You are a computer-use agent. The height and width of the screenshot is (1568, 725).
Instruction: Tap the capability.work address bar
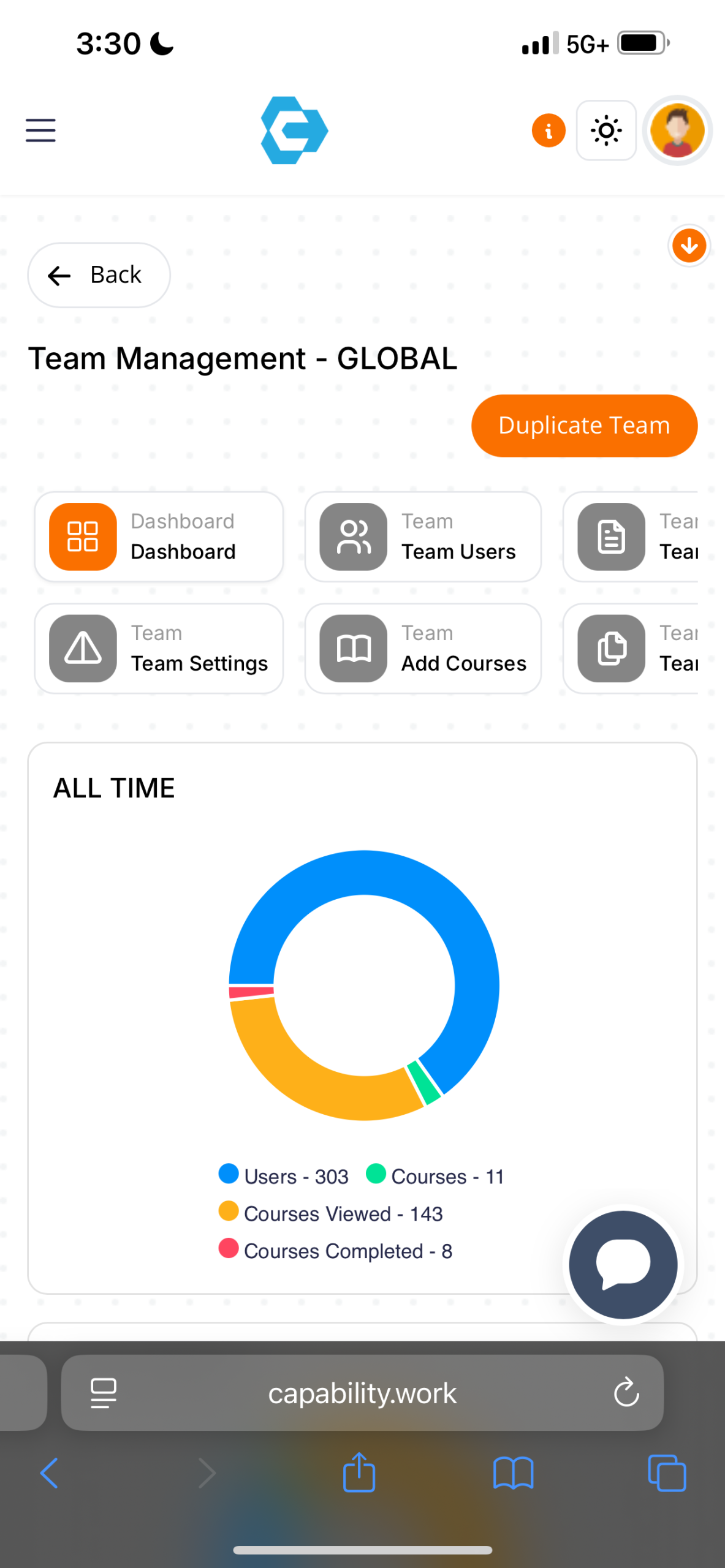point(362,1393)
